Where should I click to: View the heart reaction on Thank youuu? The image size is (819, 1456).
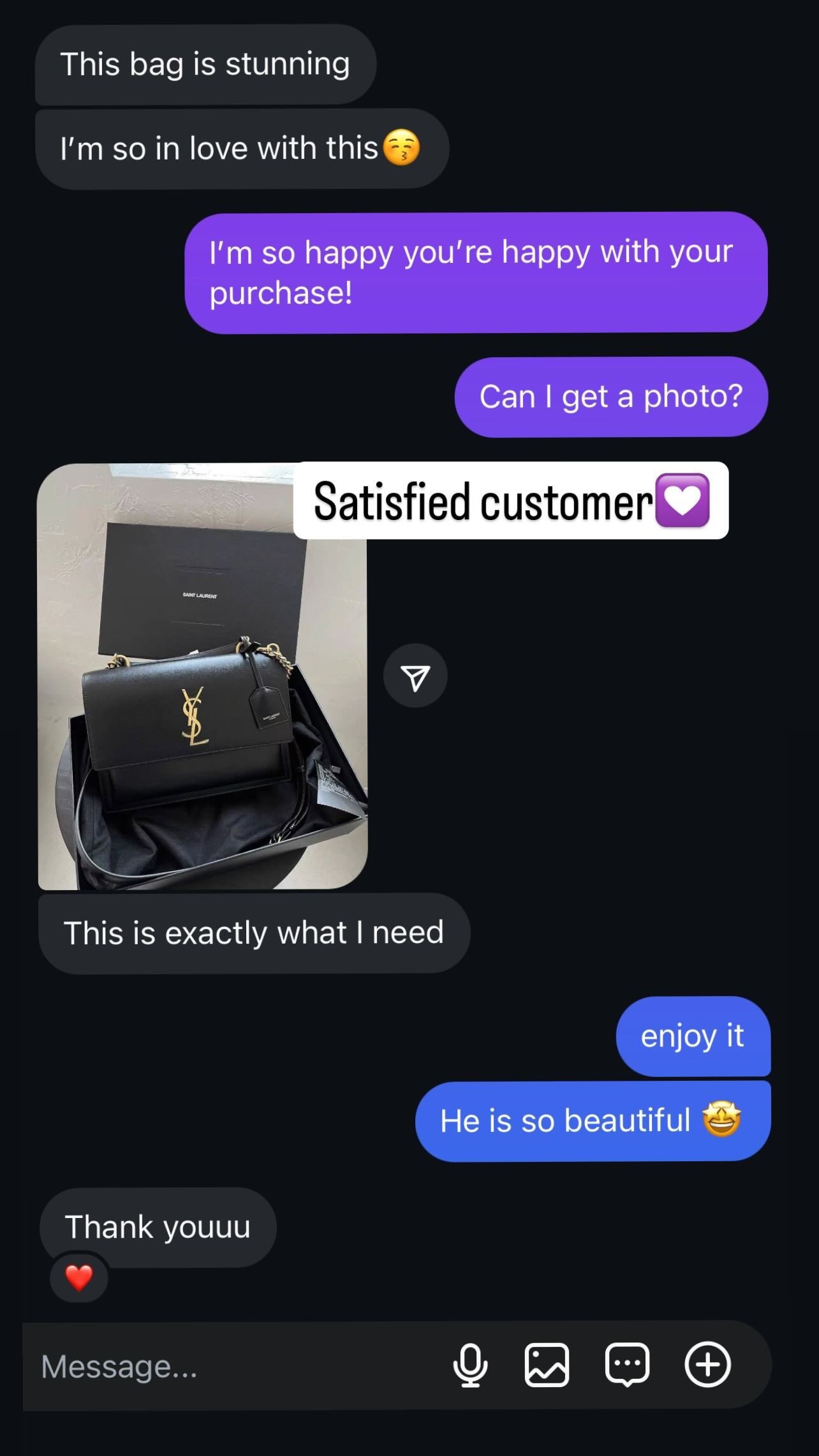(x=79, y=1277)
